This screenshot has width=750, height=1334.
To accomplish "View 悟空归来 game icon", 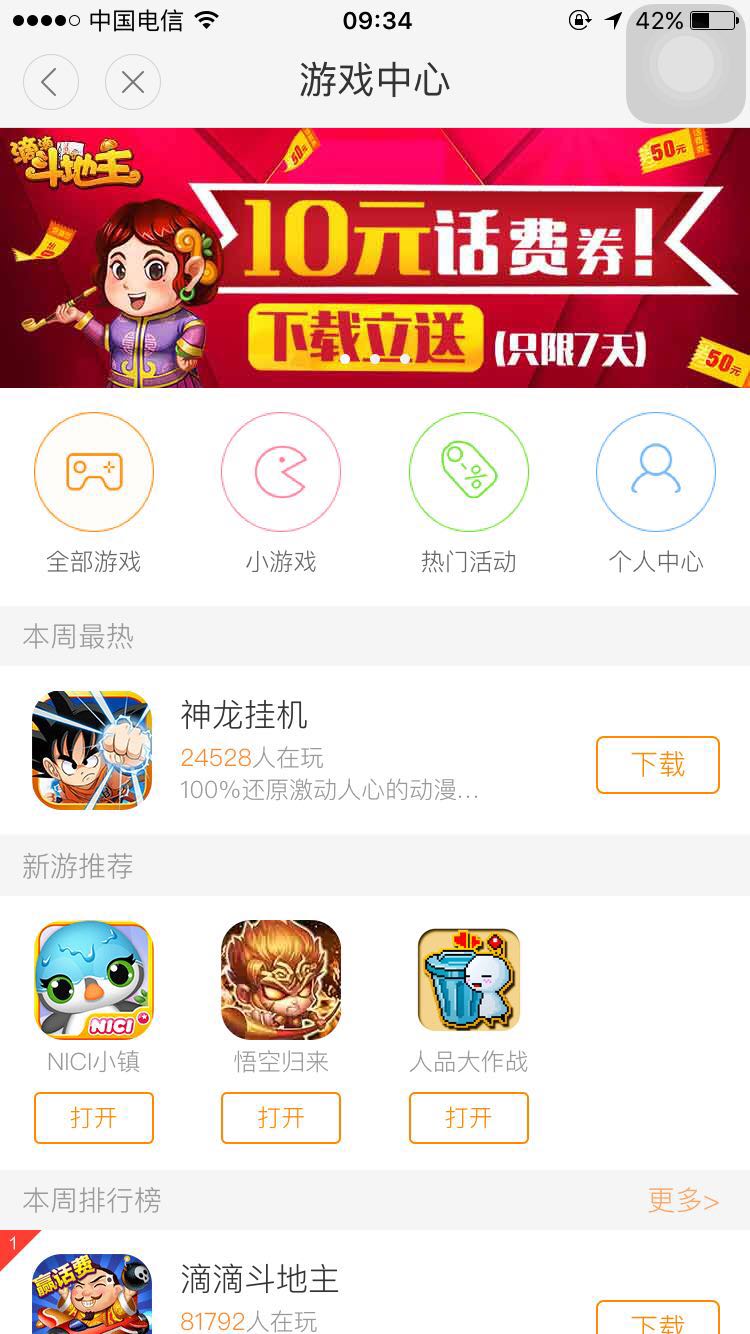I will (281, 980).
